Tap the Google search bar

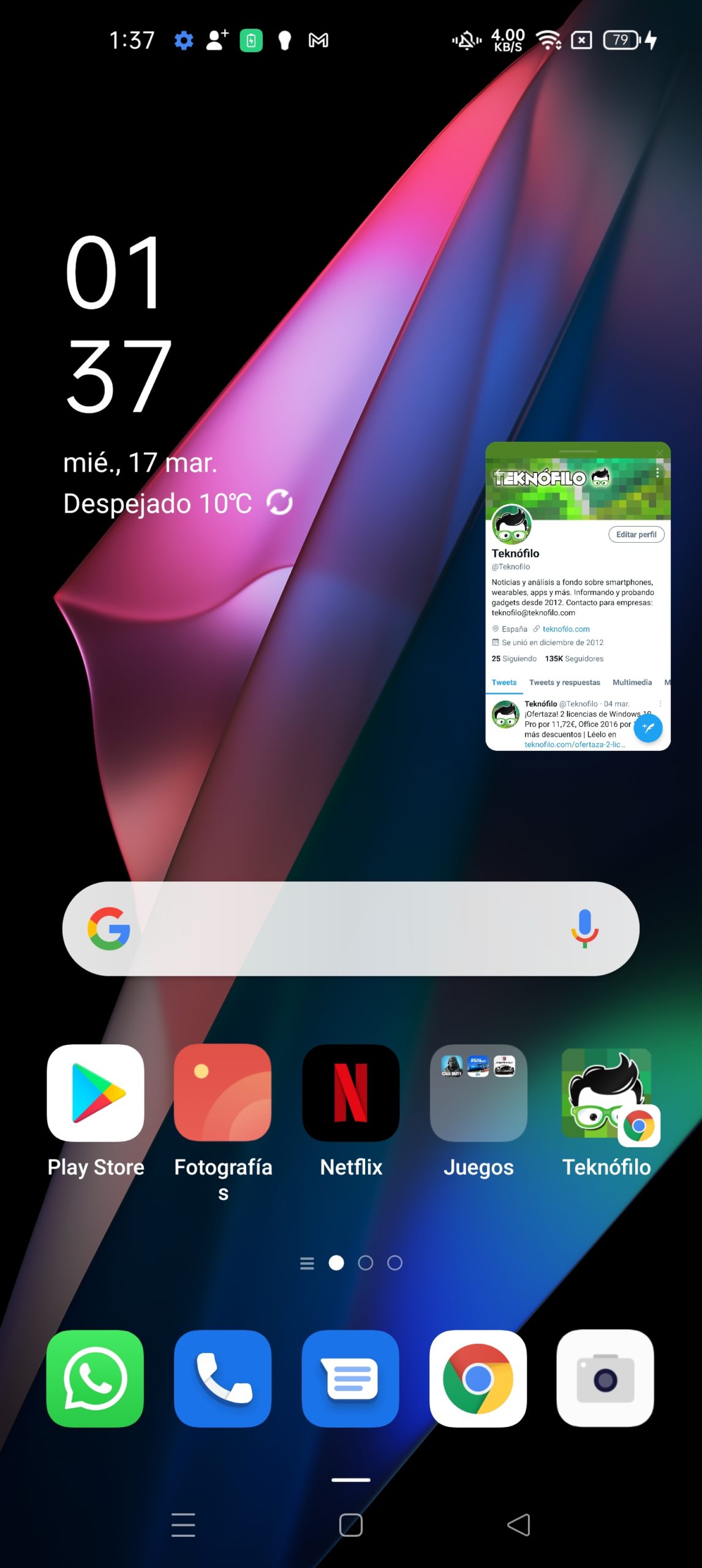pos(351,929)
